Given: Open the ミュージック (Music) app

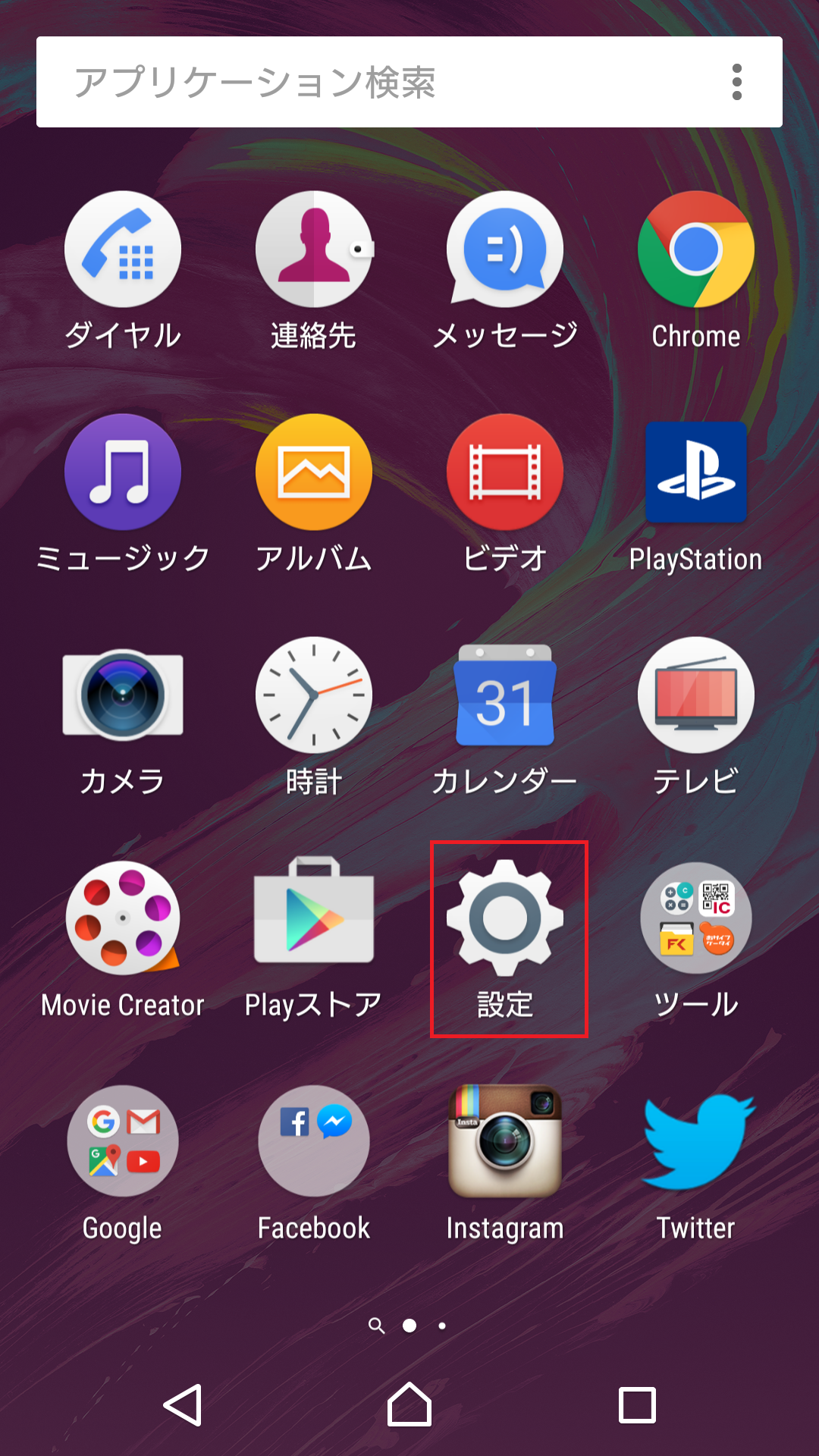Looking at the screenshot, I should [123, 472].
